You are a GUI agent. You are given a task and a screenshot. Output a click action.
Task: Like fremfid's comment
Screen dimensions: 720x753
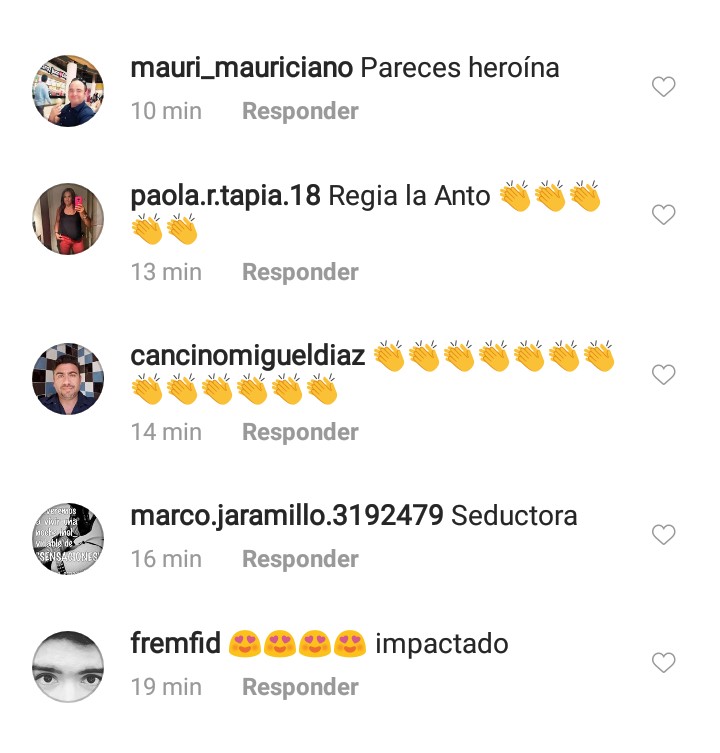coord(663,663)
